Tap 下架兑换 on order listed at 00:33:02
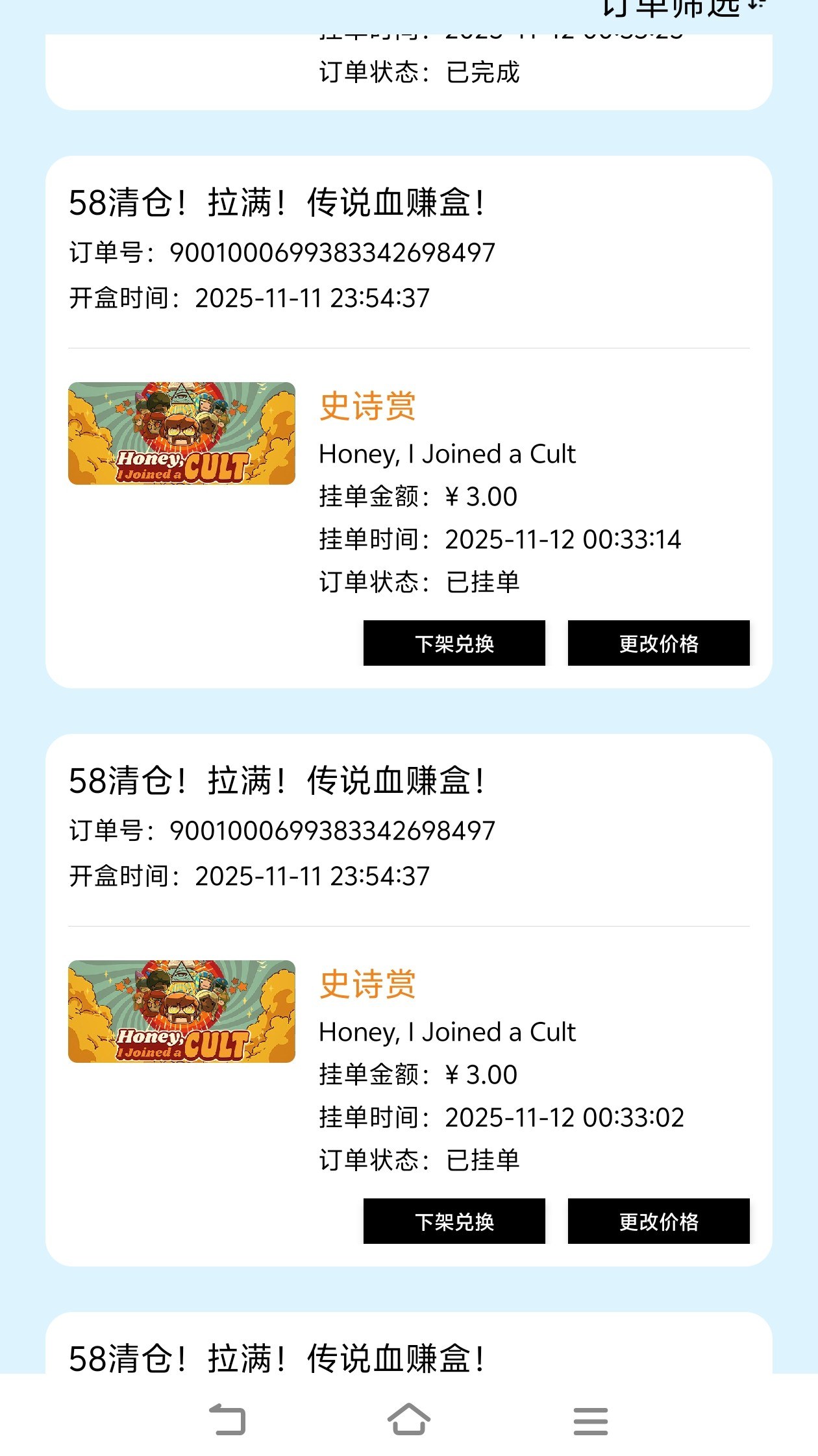This screenshot has height=1456, width=818. click(x=454, y=1221)
